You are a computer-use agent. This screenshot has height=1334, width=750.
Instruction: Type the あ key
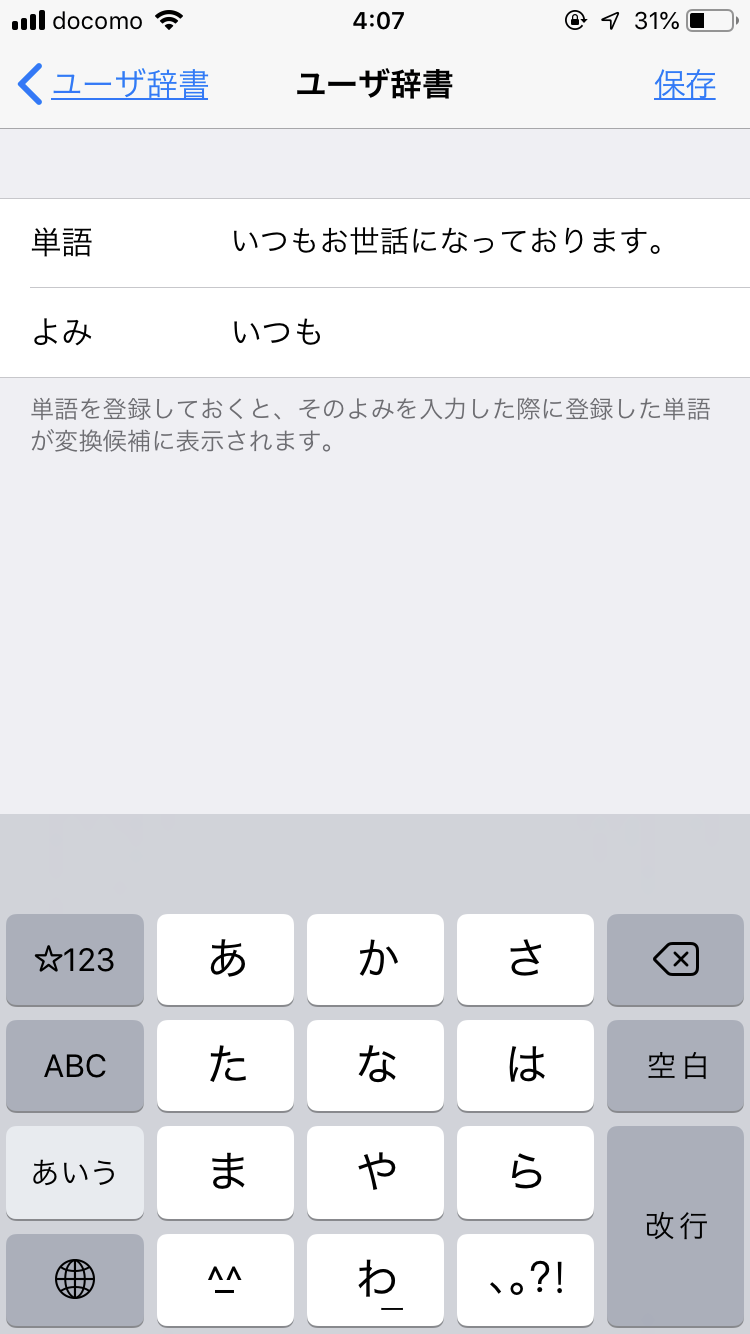tap(225, 960)
